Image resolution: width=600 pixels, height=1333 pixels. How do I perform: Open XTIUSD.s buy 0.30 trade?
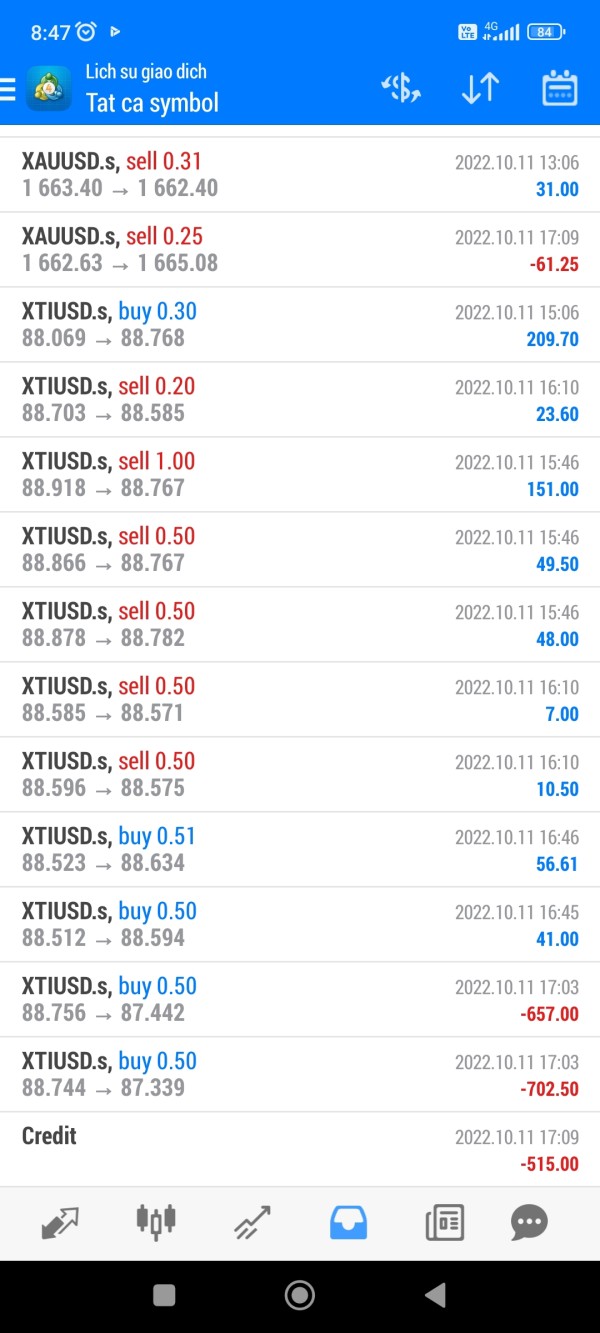point(300,325)
